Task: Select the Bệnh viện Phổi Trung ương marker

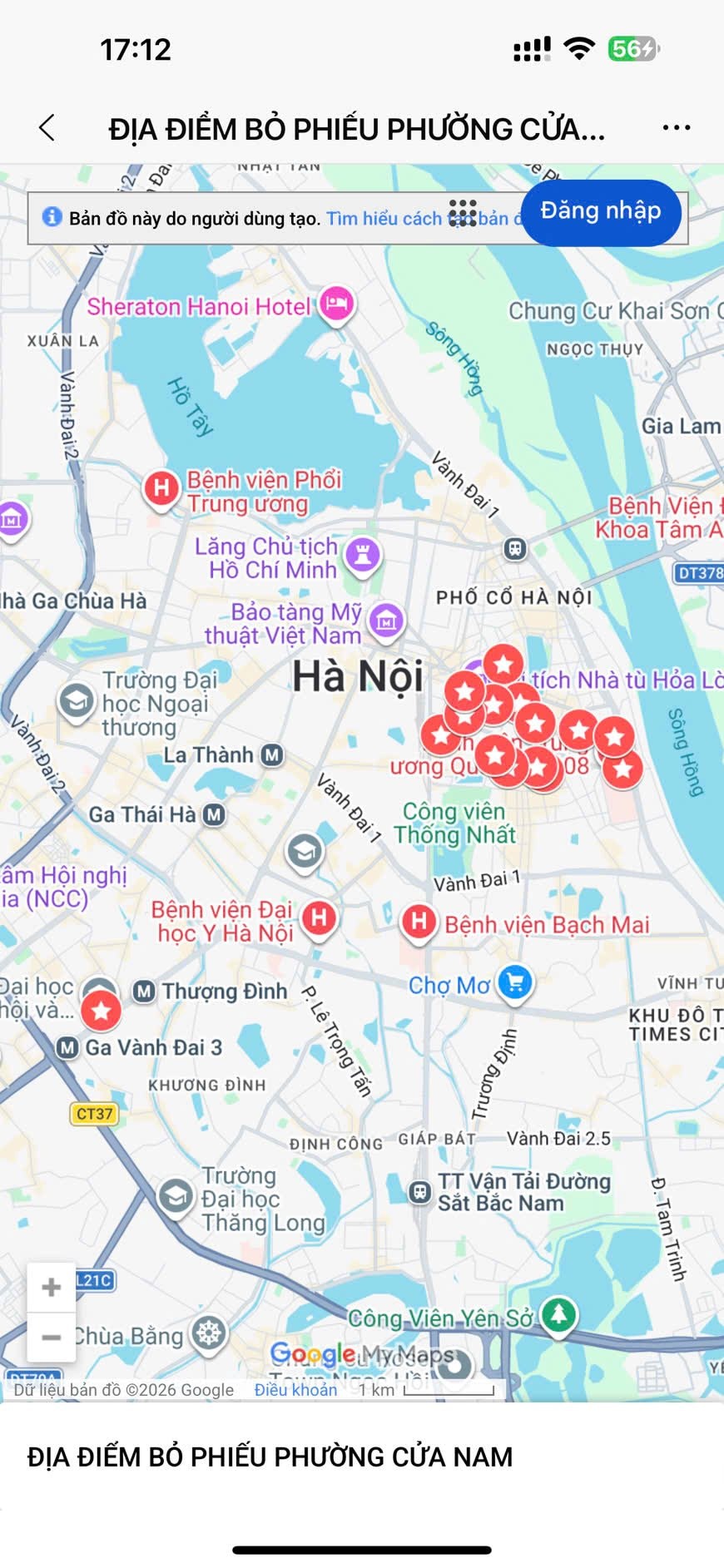Action: point(161,488)
